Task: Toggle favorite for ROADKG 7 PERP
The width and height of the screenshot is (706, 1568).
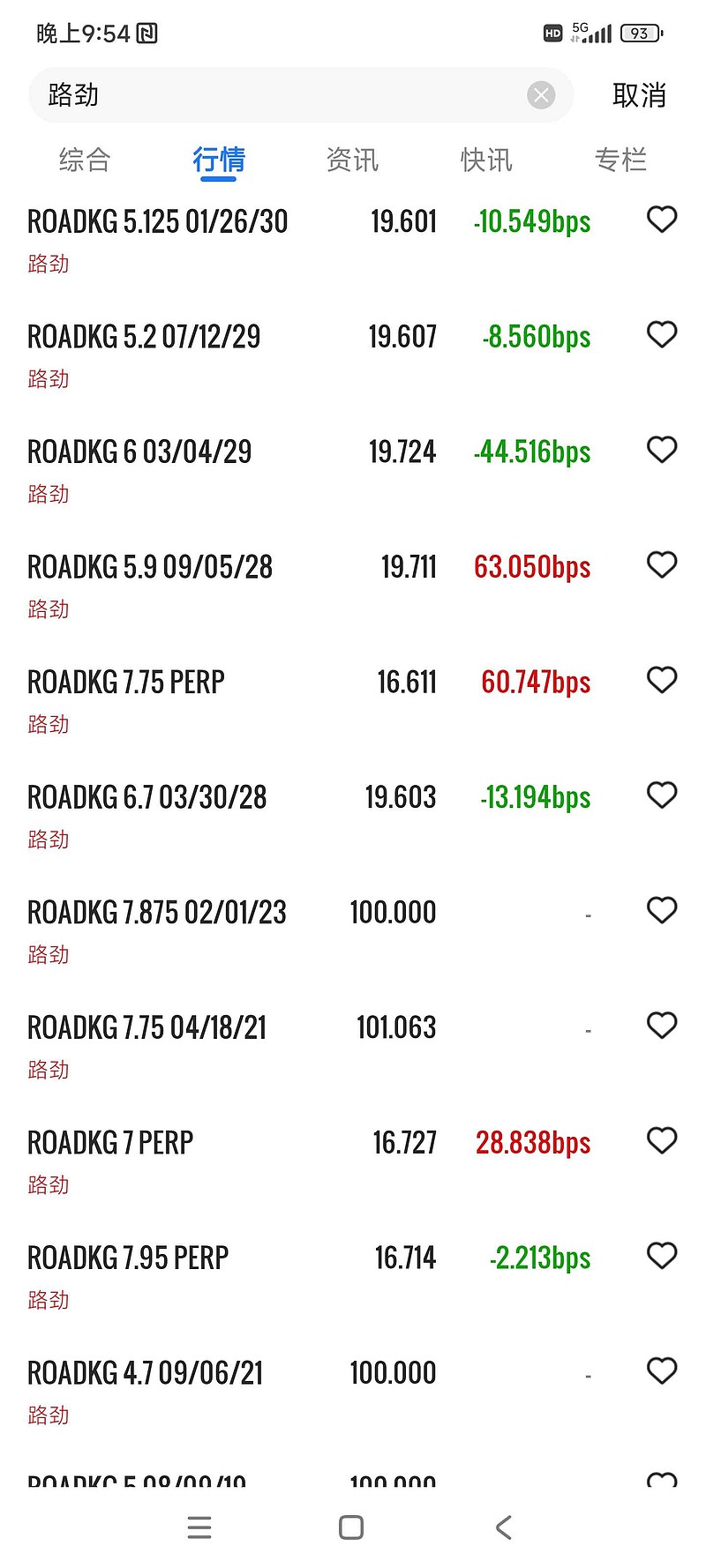Action: point(661,1140)
